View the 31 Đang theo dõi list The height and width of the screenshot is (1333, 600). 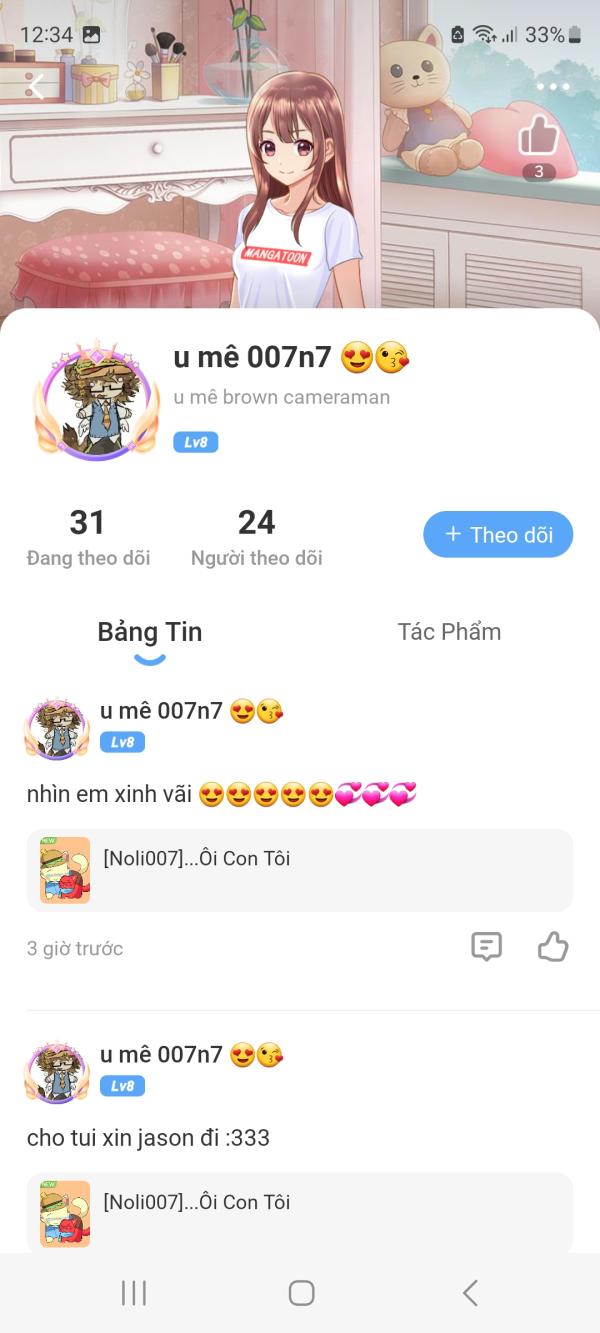click(88, 537)
